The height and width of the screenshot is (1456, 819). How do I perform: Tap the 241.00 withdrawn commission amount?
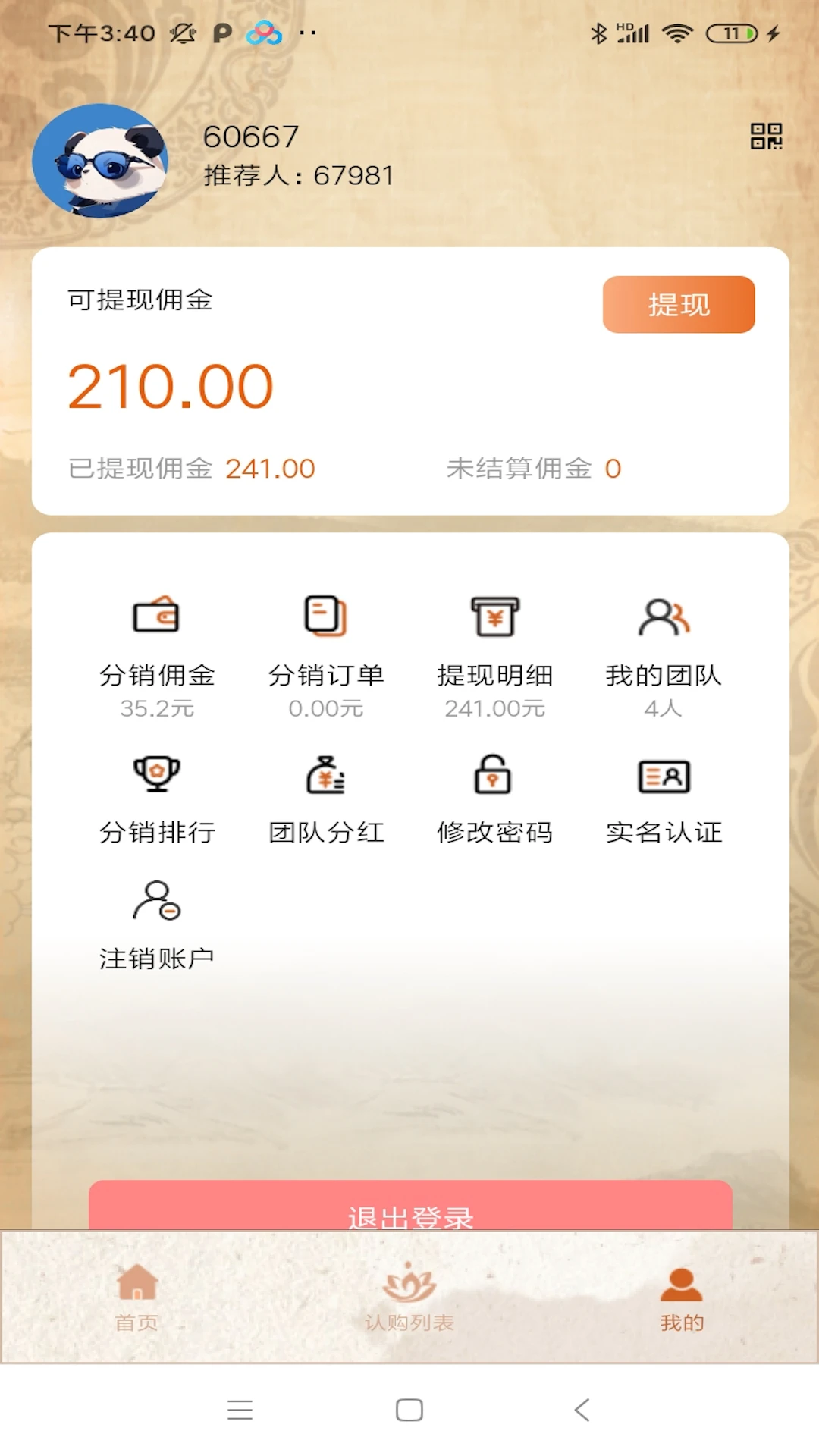point(269,468)
